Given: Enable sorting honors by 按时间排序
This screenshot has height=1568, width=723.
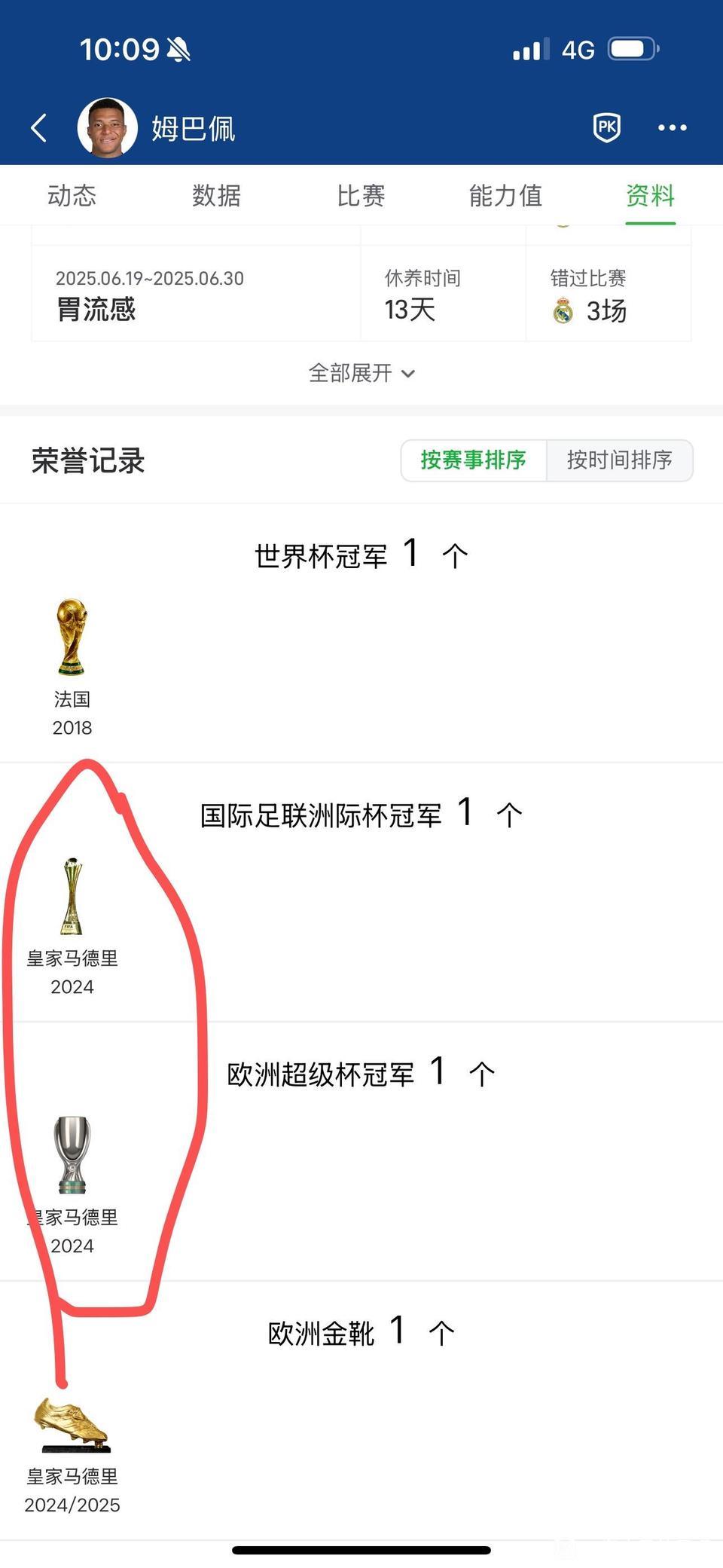Looking at the screenshot, I should [621, 460].
